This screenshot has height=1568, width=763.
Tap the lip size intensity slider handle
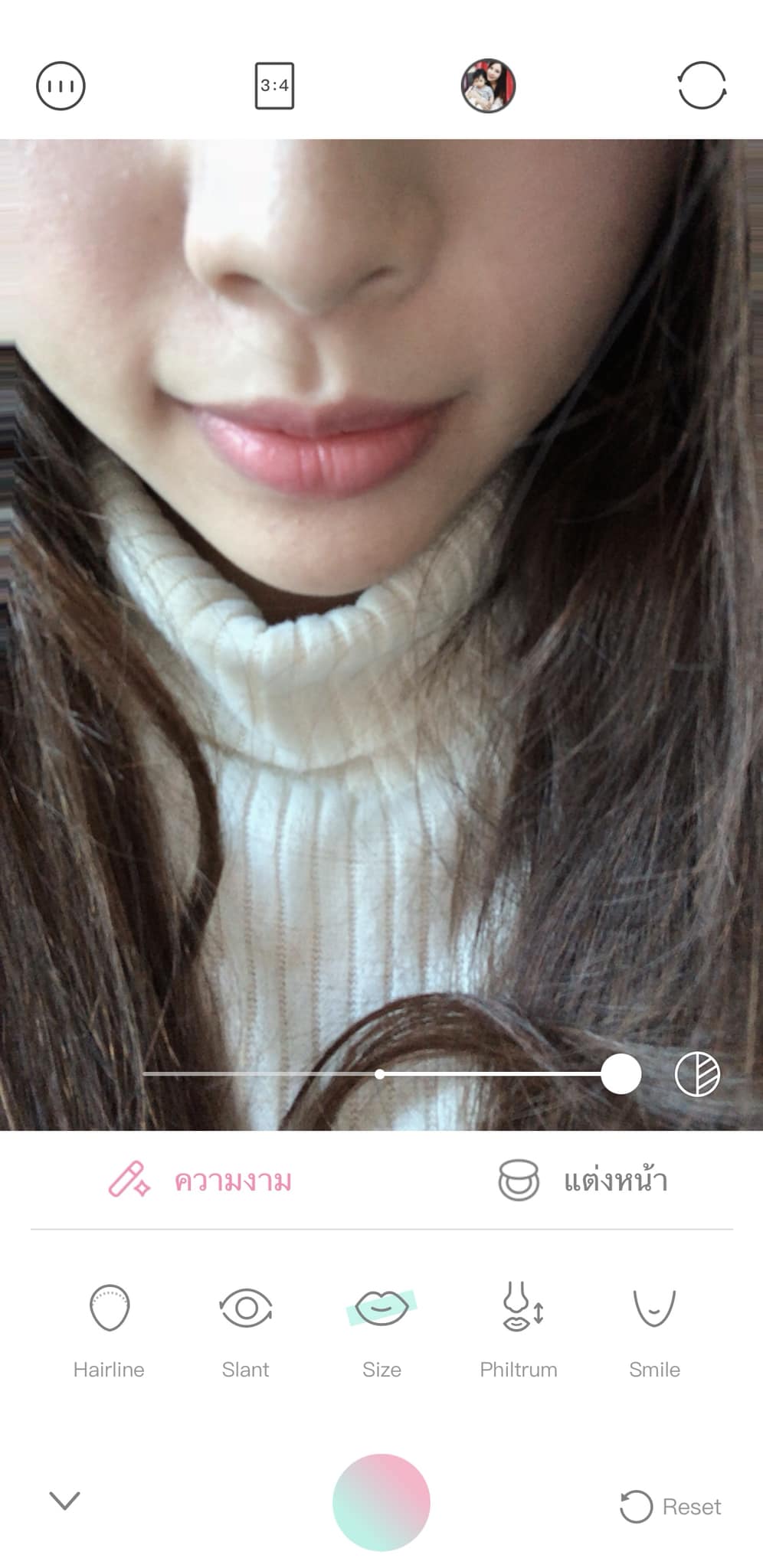(x=621, y=1074)
